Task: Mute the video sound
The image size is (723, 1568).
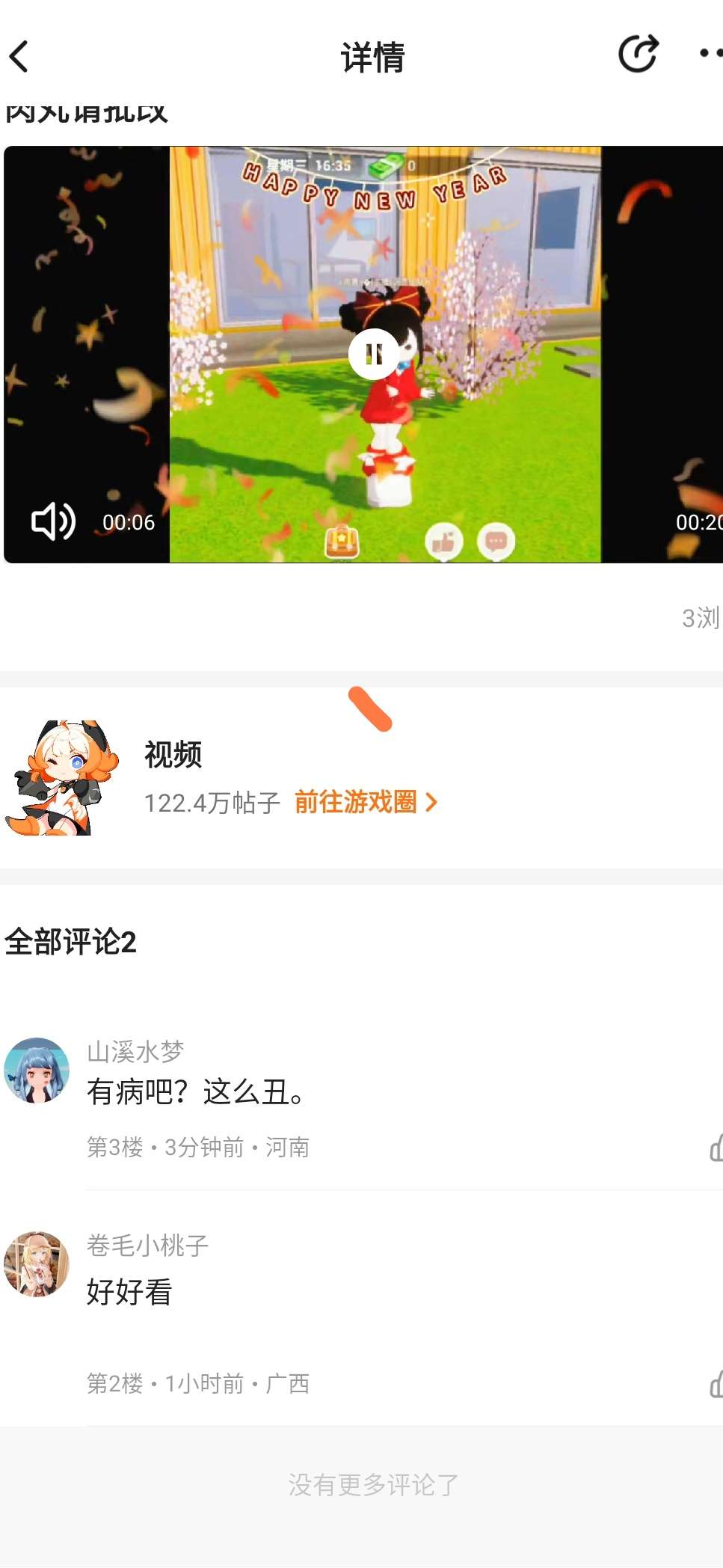Action: coord(52,521)
